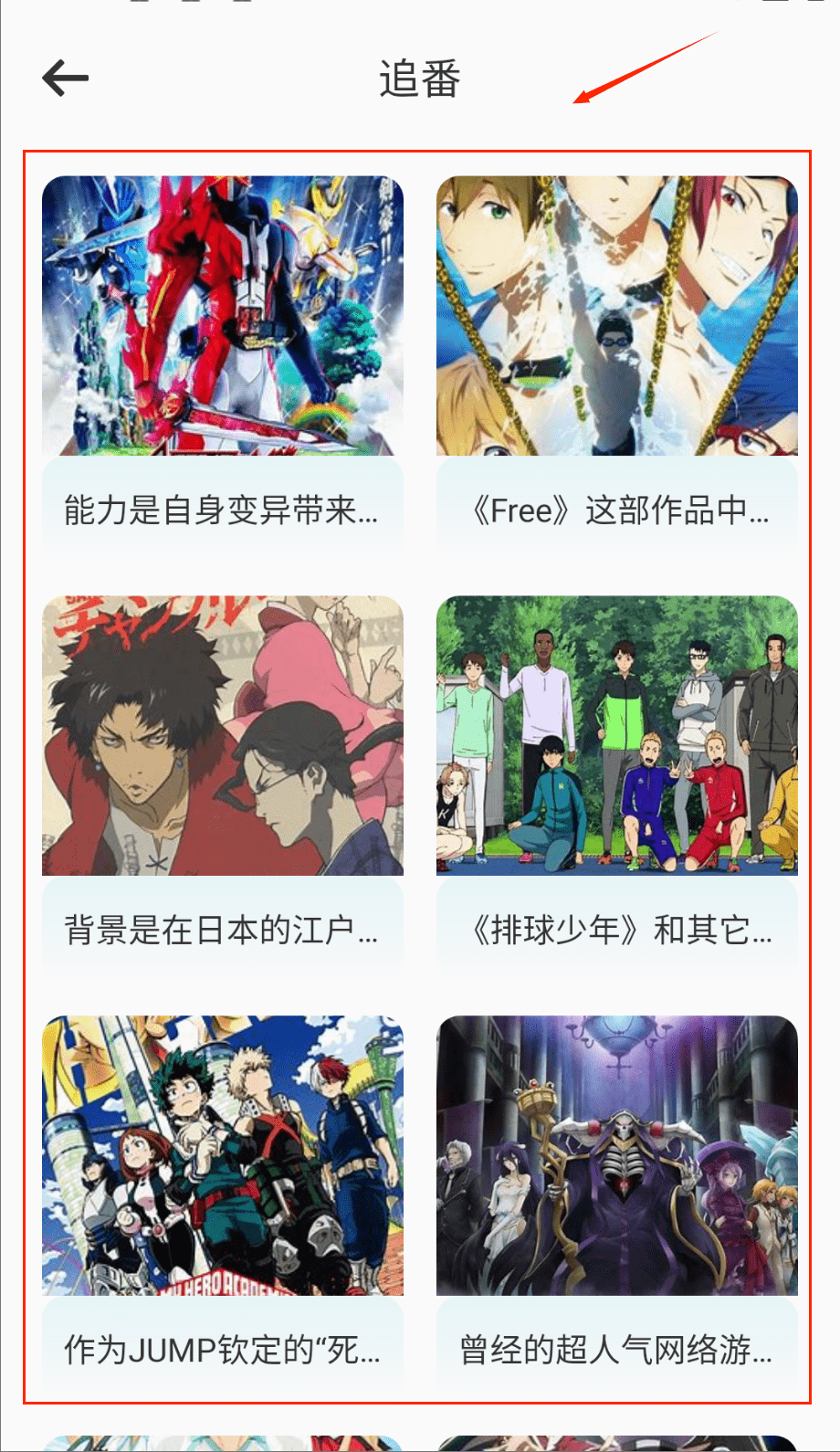
Task: Select the 背景是在日本的江户... anime card
Action: point(222,785)
